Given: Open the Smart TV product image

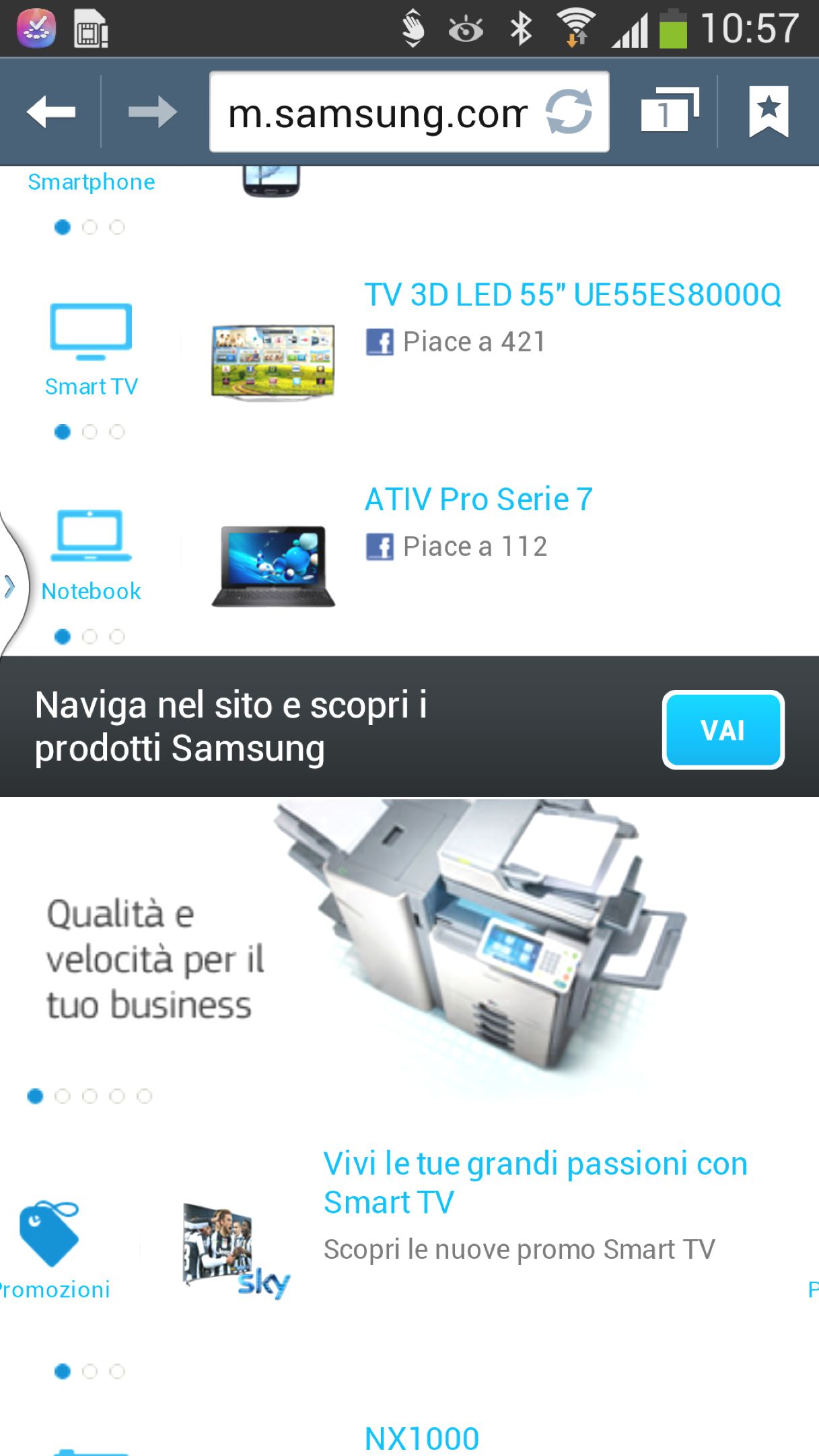Looking at the screenshot, I should click(x=273, y=362).
